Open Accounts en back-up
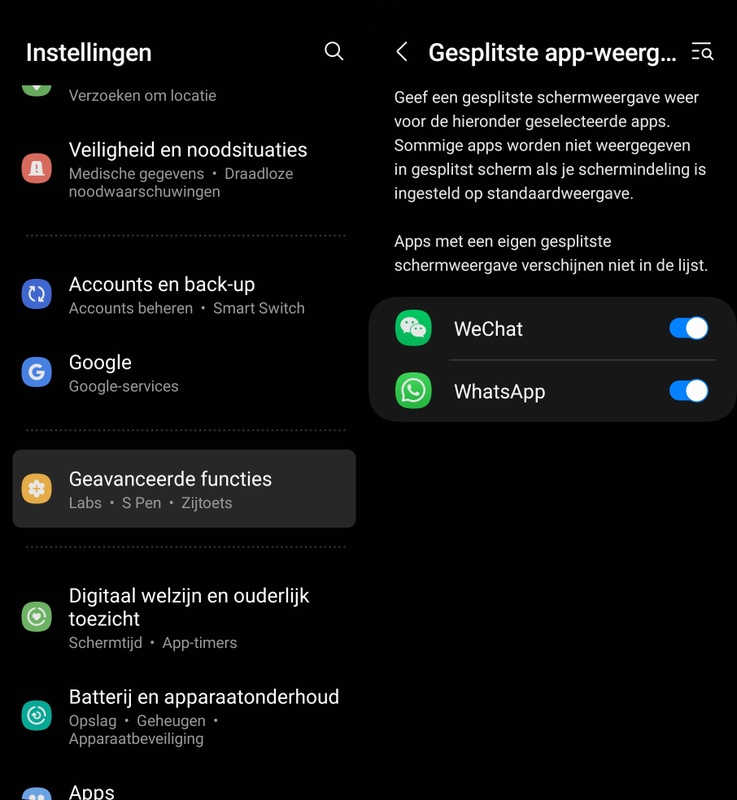 pyautogui.click(x=185, y=295)
